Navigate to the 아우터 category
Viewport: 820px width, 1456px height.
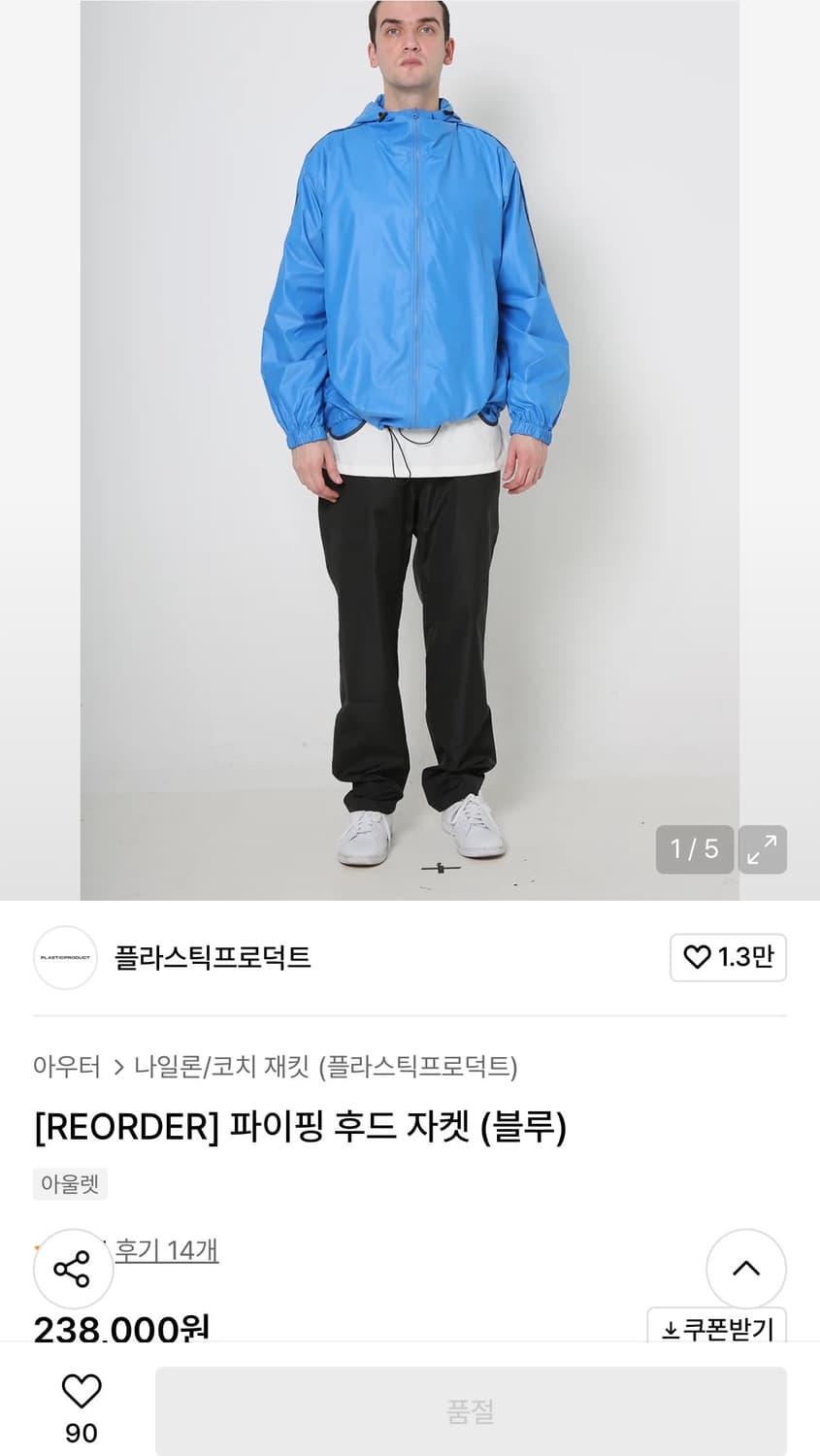point(68,1065)
